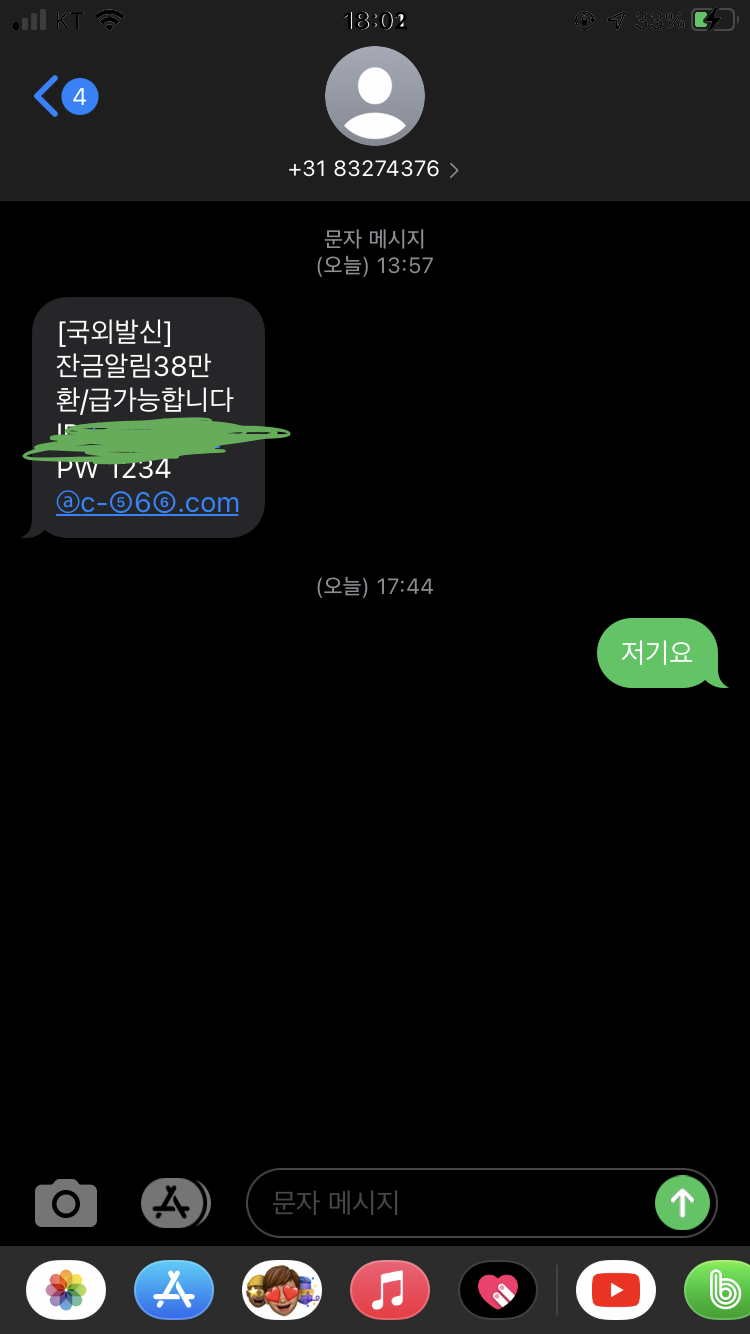Open Digital Touch in the app strip
This screenshot has width=750, height=1334.
498,1290
